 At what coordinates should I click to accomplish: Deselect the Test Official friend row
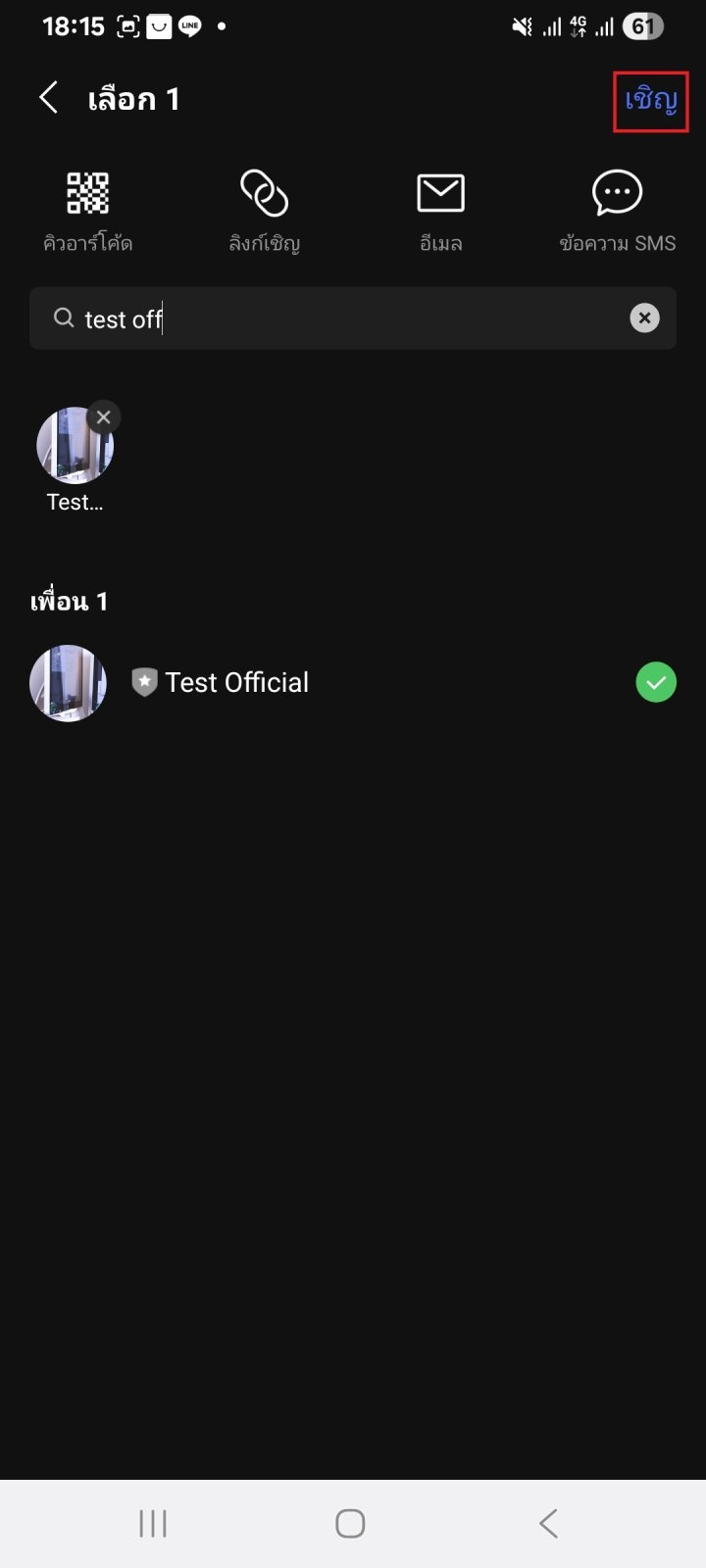tap(353, 683)
